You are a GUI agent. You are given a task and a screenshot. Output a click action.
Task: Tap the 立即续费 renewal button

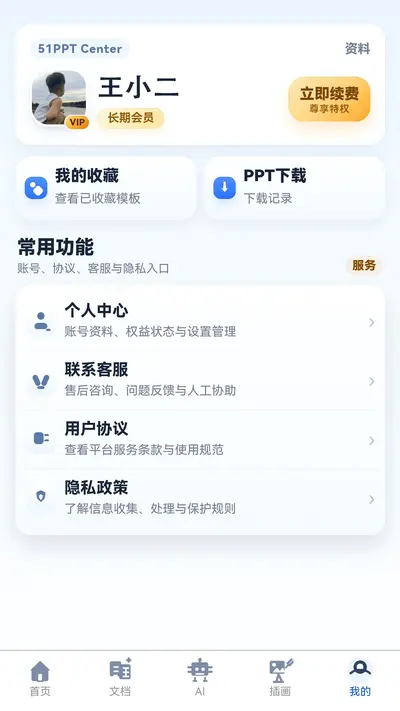point(329,99)
